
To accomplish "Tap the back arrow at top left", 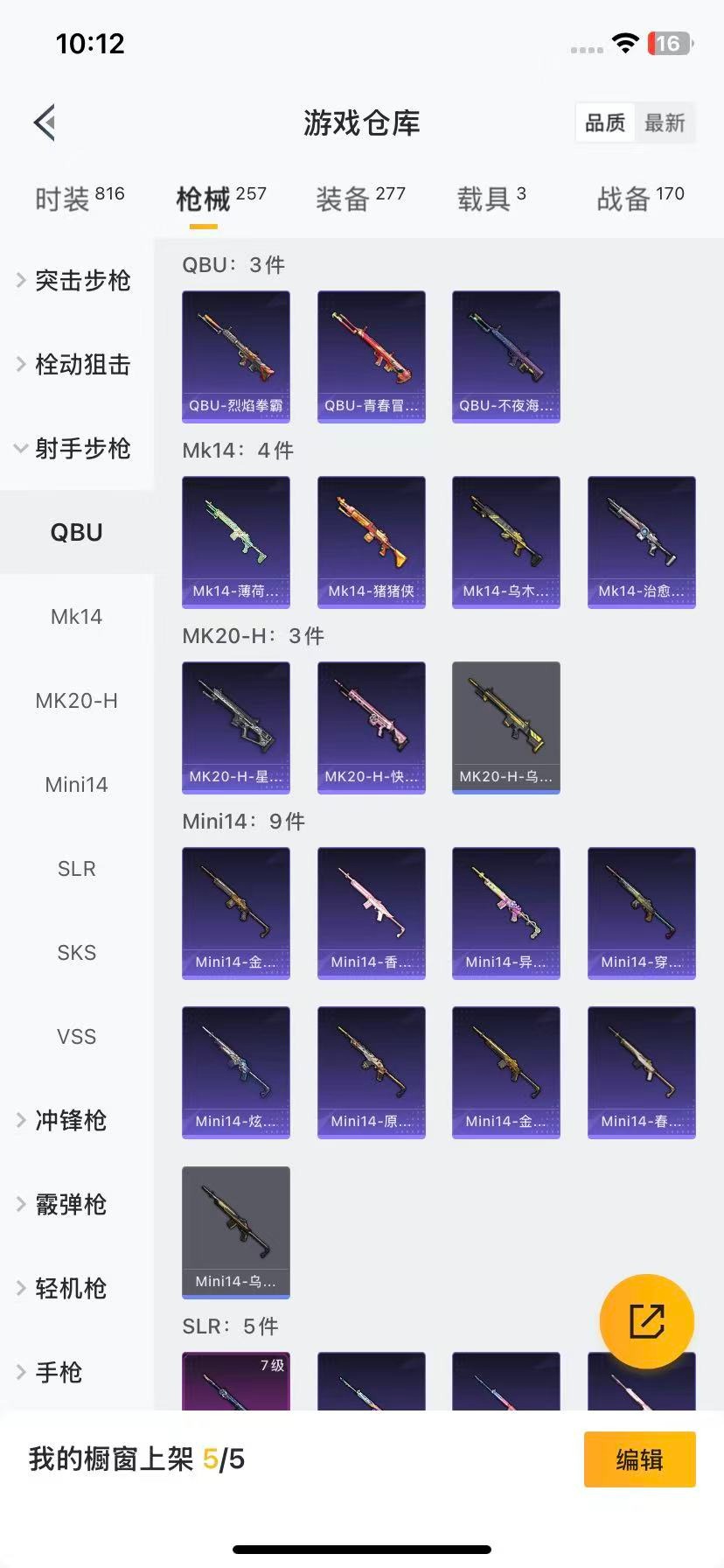I will tap(44, 122).
